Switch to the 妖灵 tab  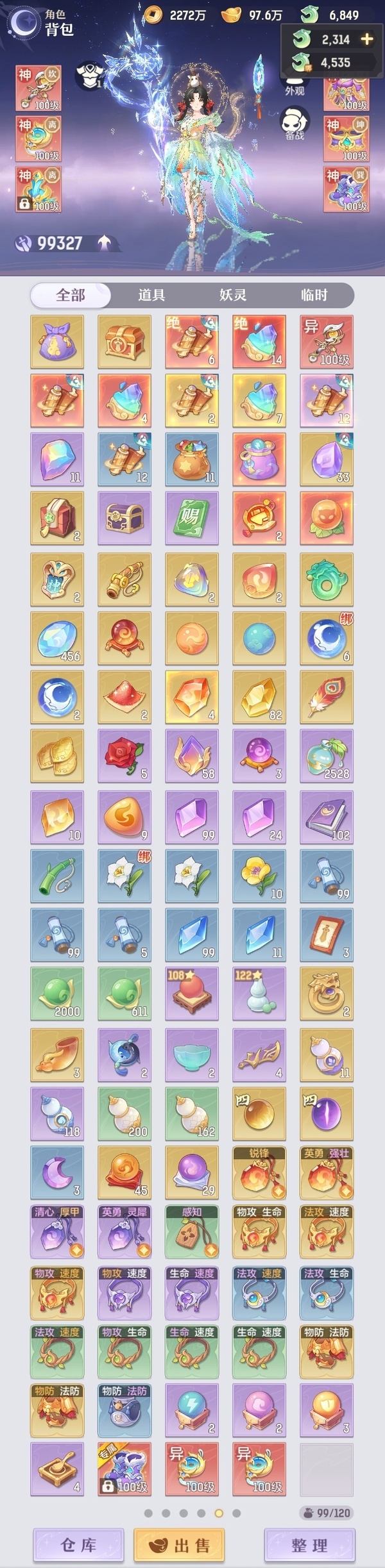tap(233, 295)
